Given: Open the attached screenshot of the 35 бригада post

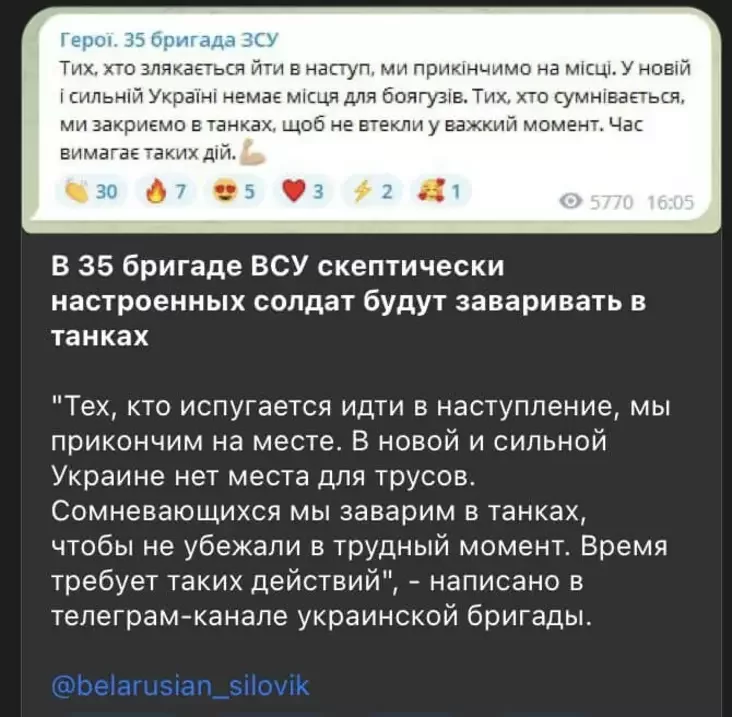Looking at the screenshot, I should [x=366, y=115].
